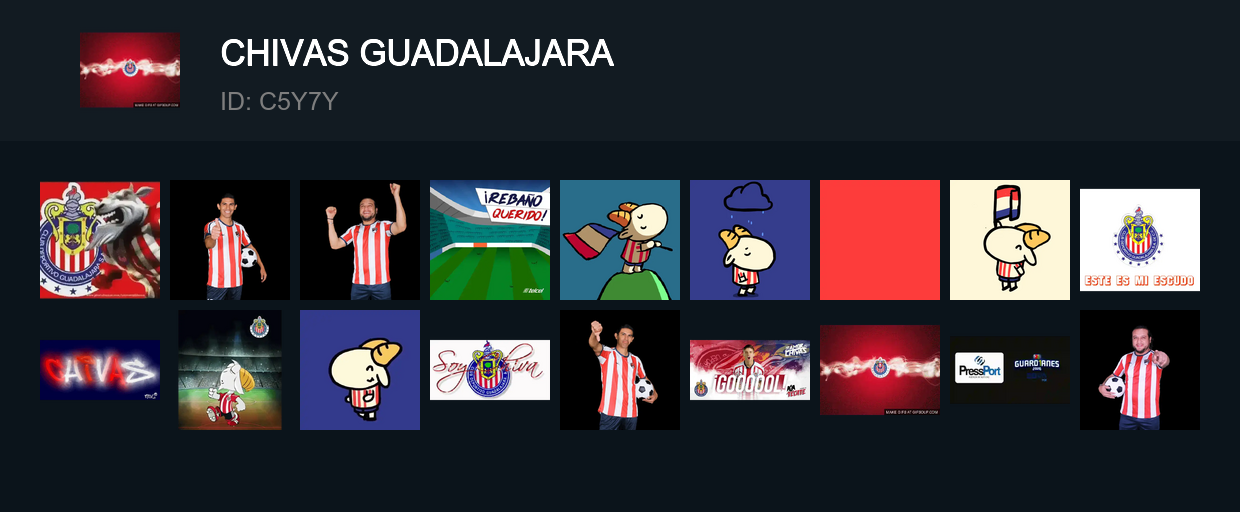Screen dimensions: 1240x512
Task: Open the Chivas Guadalajara channel cover image
Action: tap(130, 70)
